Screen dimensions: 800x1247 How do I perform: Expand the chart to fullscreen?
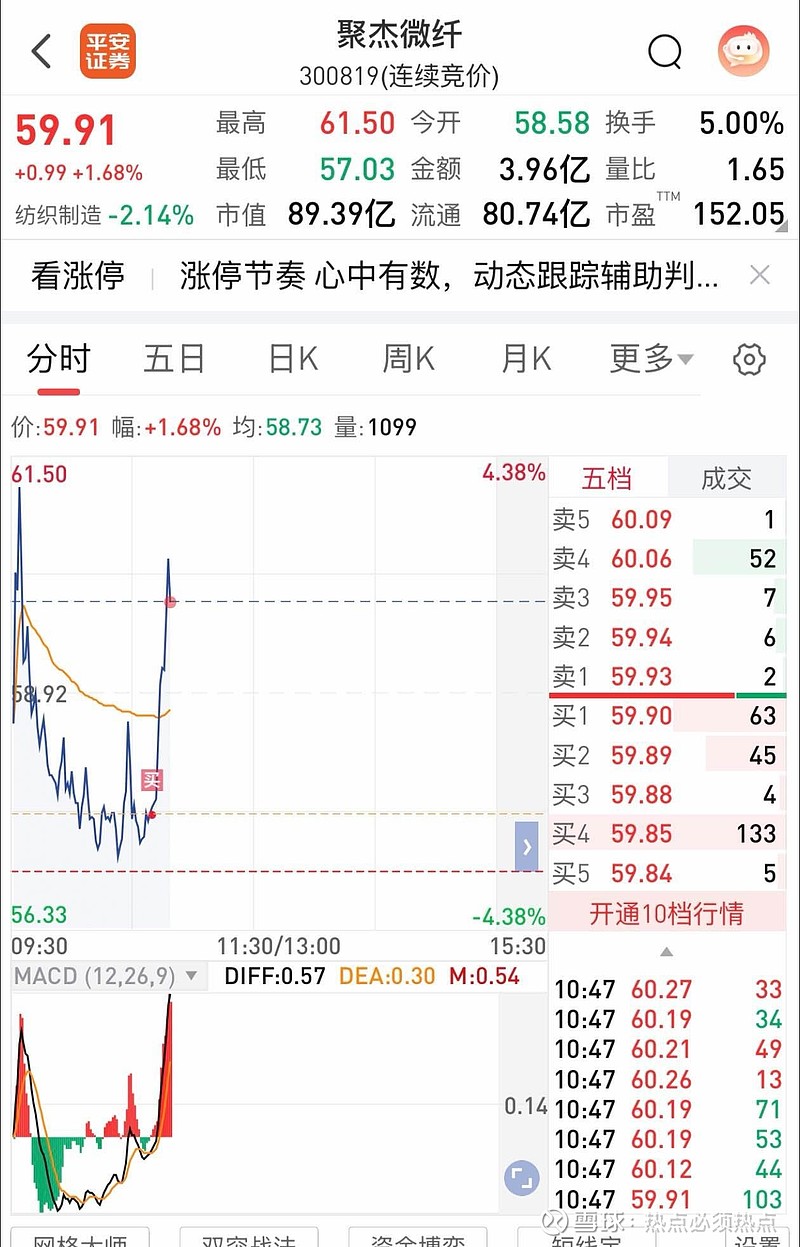point(521,1178)
